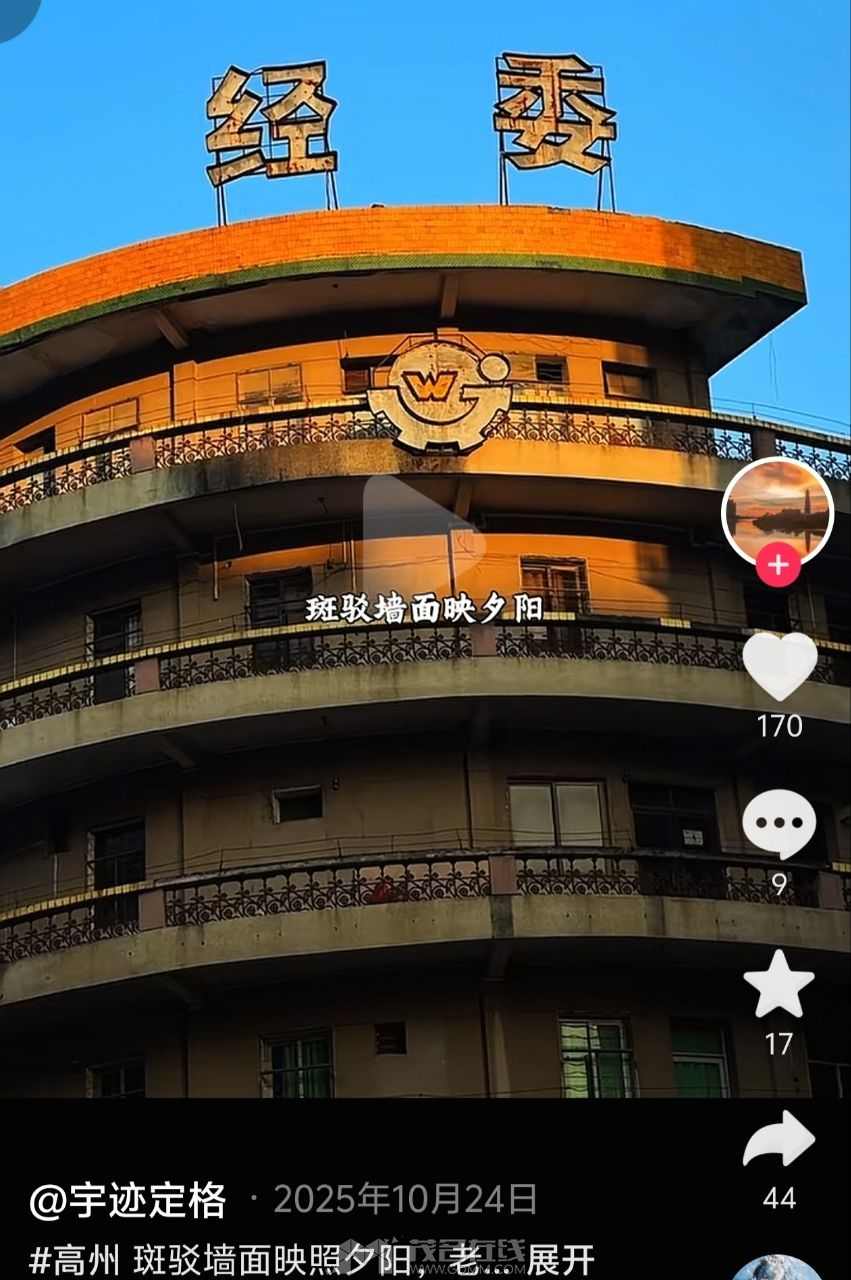Open the creator's profile avatar
This screenshot has height=1280, width=851.
(777, 510)
